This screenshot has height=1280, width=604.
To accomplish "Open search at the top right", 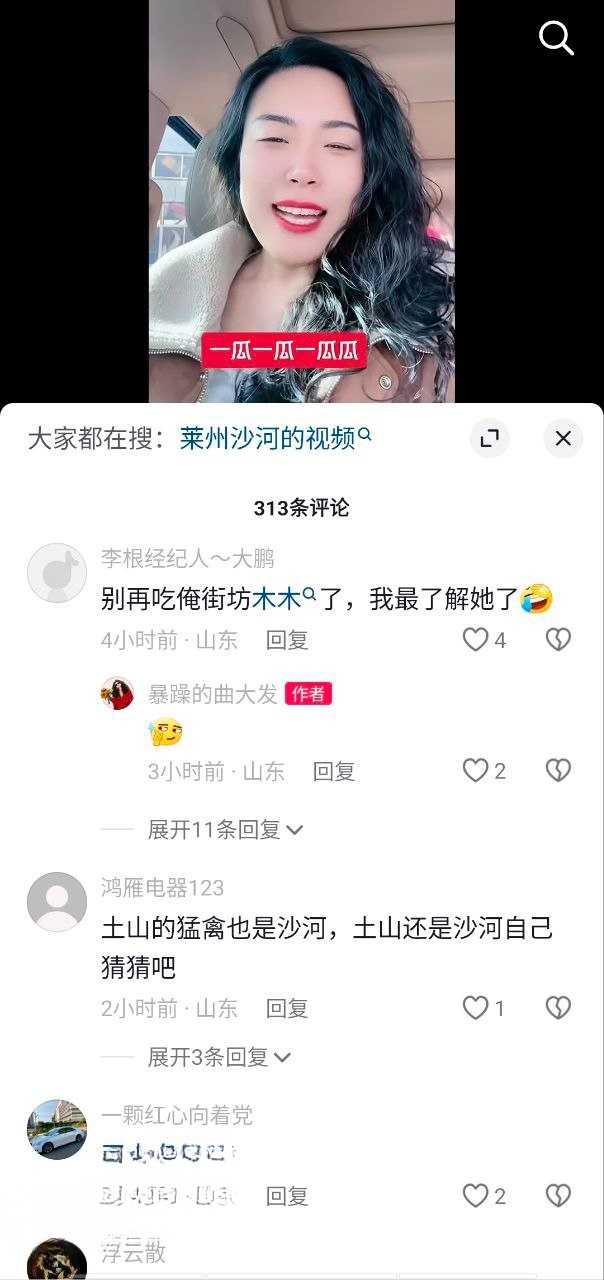I will click(556, 38).
